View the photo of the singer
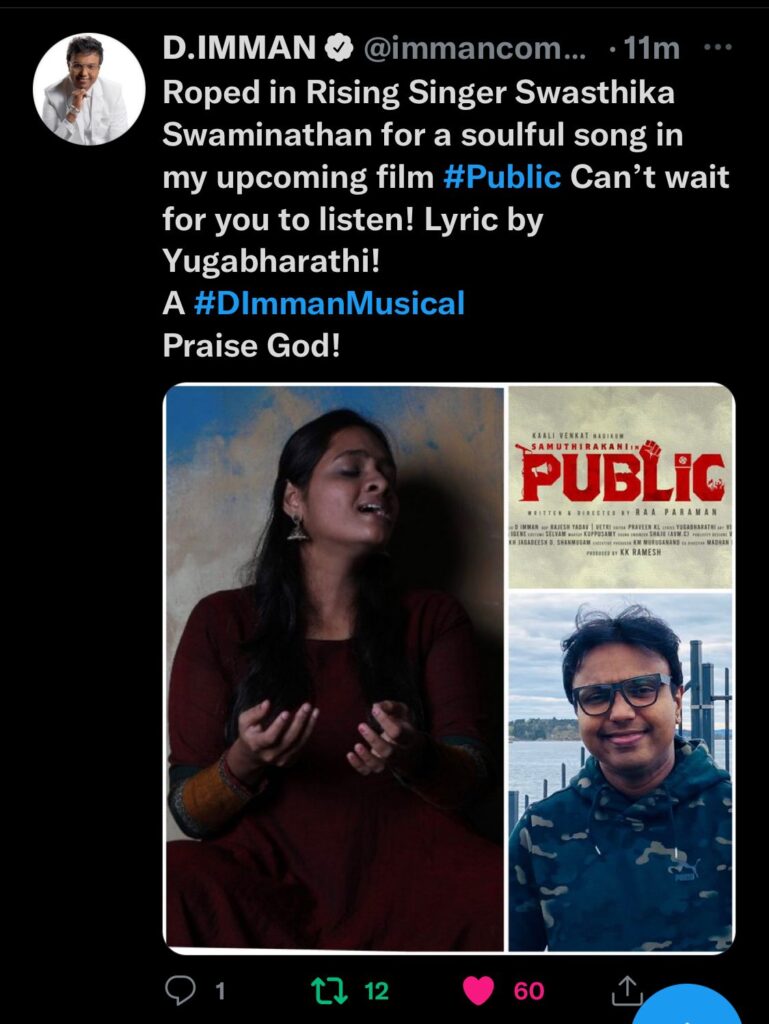Image resolution: width=769 pixels, height=1024 pixels. tap(334, 667)
